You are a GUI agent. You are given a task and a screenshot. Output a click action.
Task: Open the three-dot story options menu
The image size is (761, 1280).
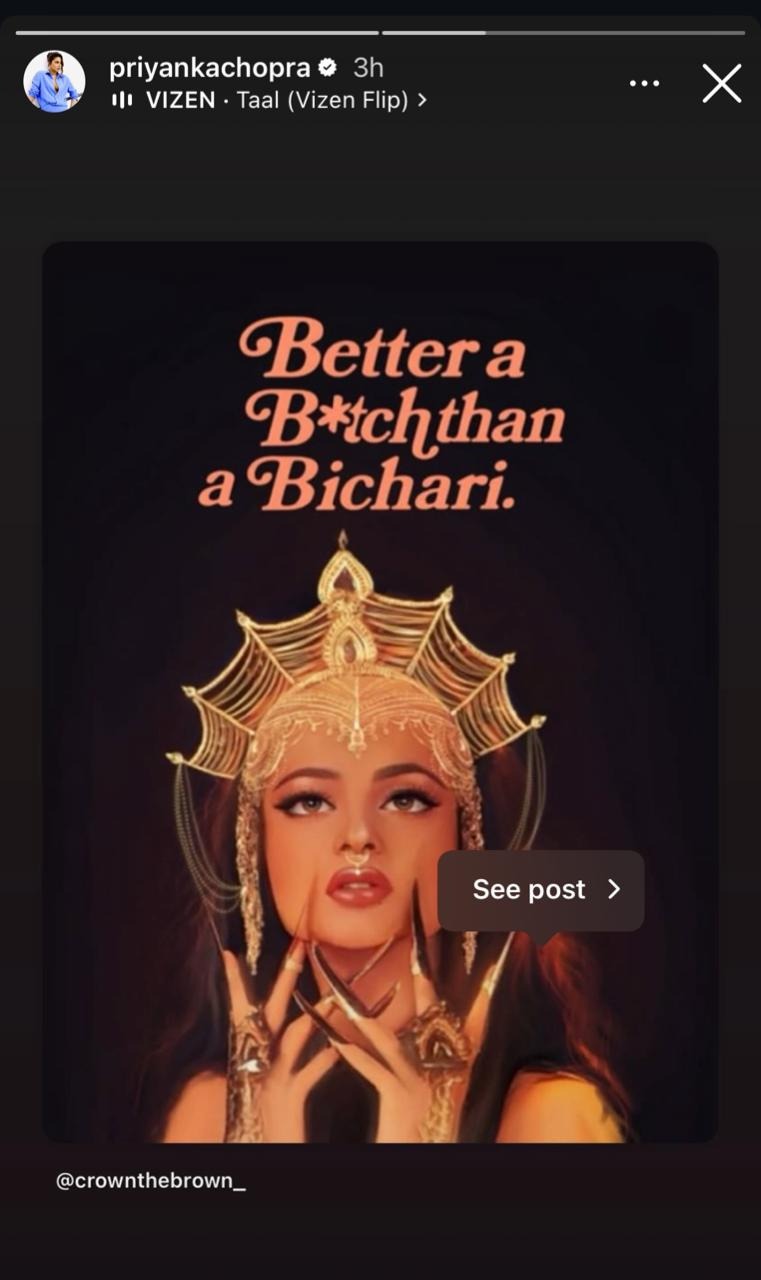(x=645, y=84)
